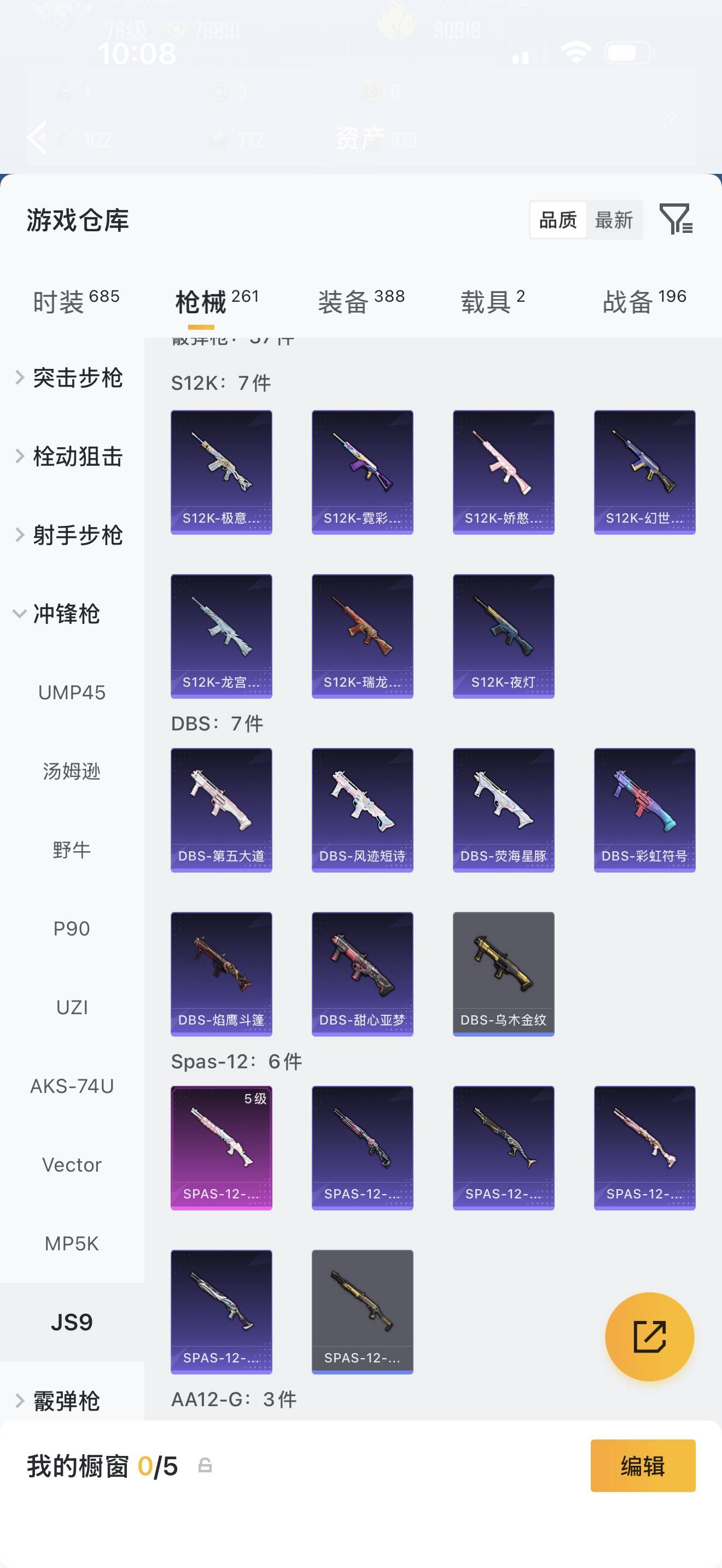Switch to the 时装 tab
722x1568 pixels.
[x=75, y=301]
